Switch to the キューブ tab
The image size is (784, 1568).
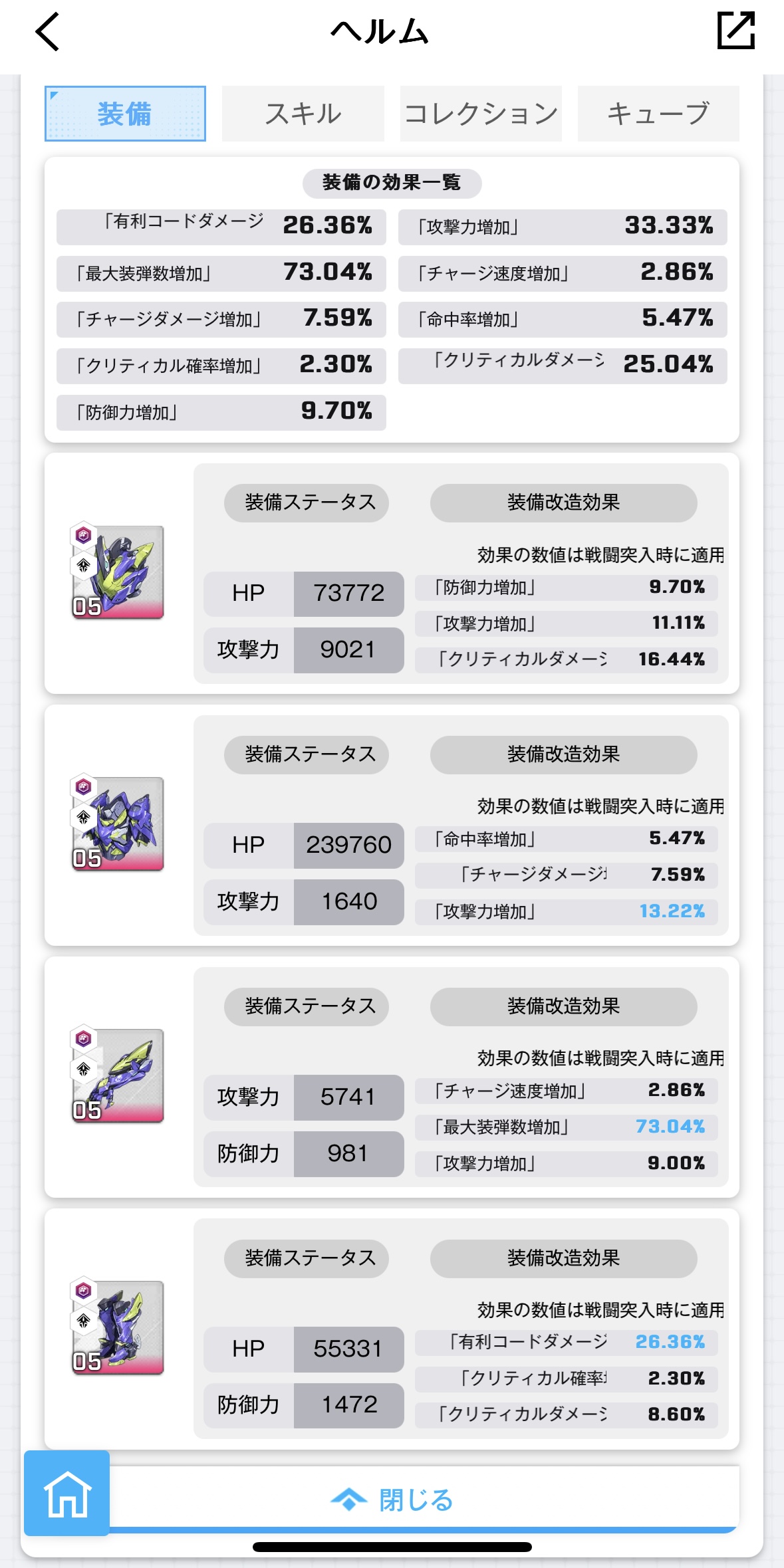pos(658,114)
